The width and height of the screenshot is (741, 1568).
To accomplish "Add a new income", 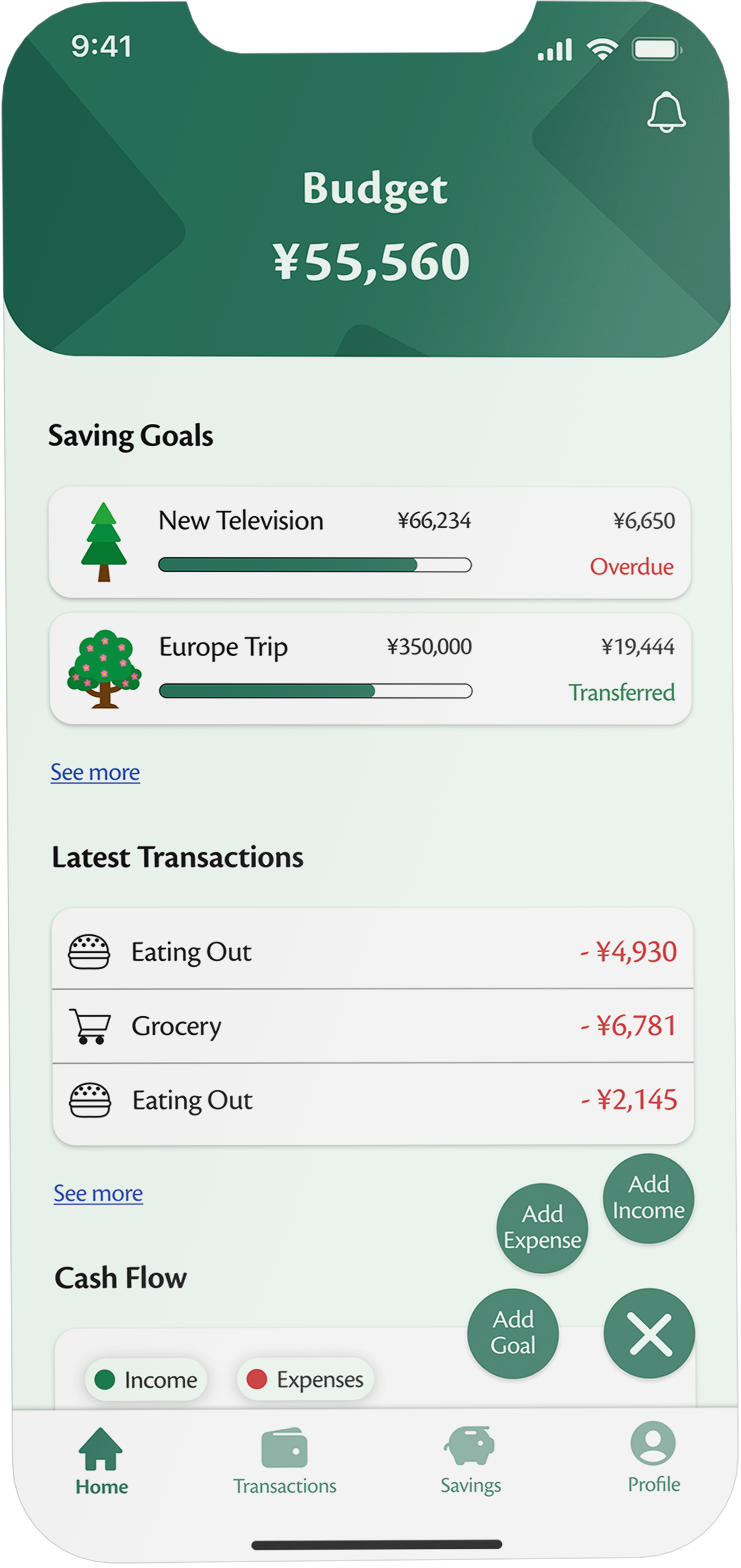I will (x=648, y=1197).
